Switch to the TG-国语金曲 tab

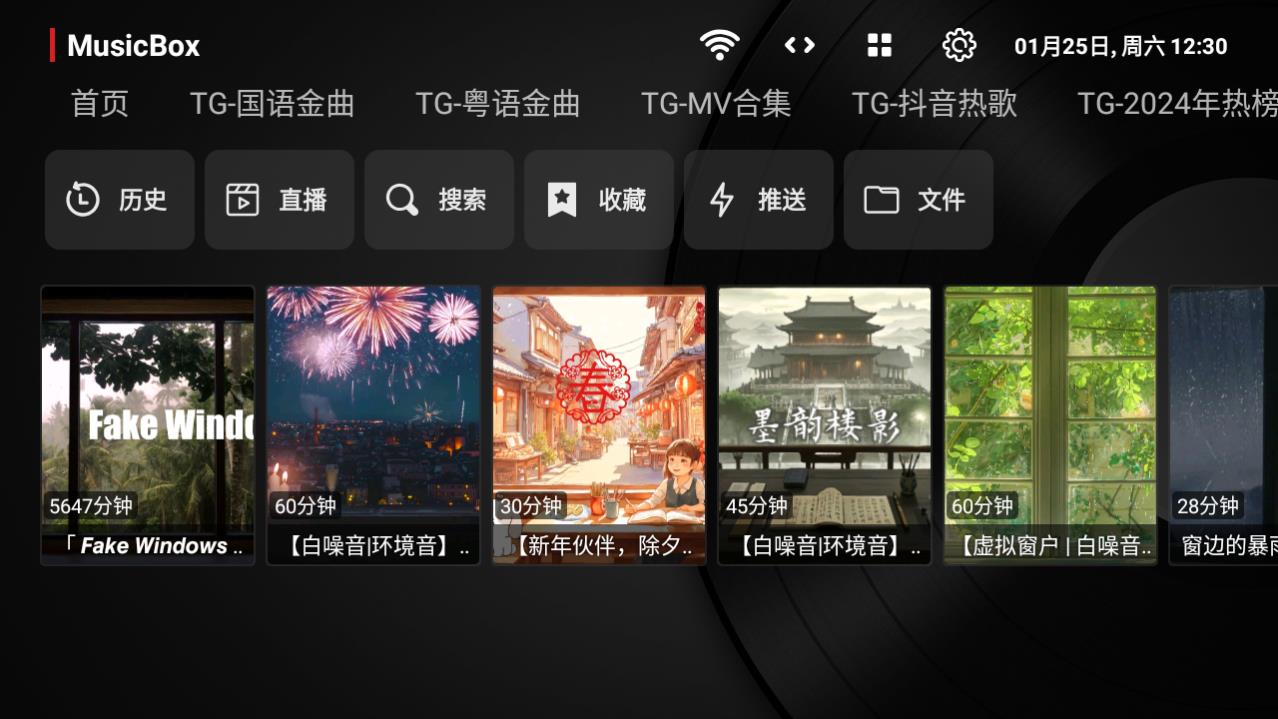coord(272,103)
